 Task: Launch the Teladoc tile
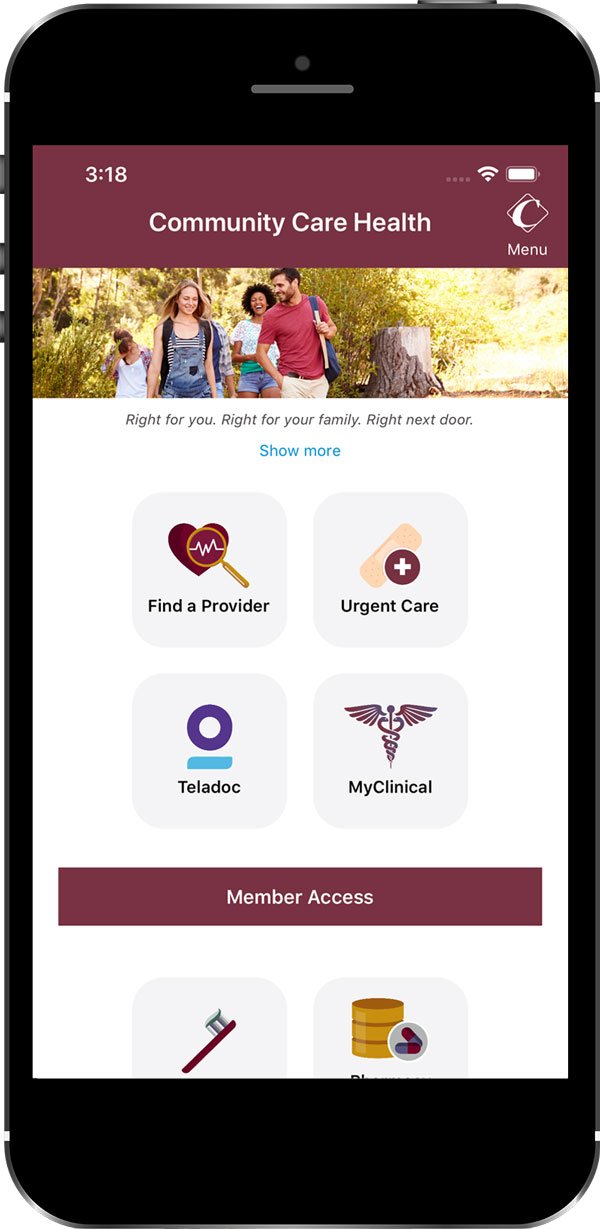pyautogui.click(x=209, y=750)
